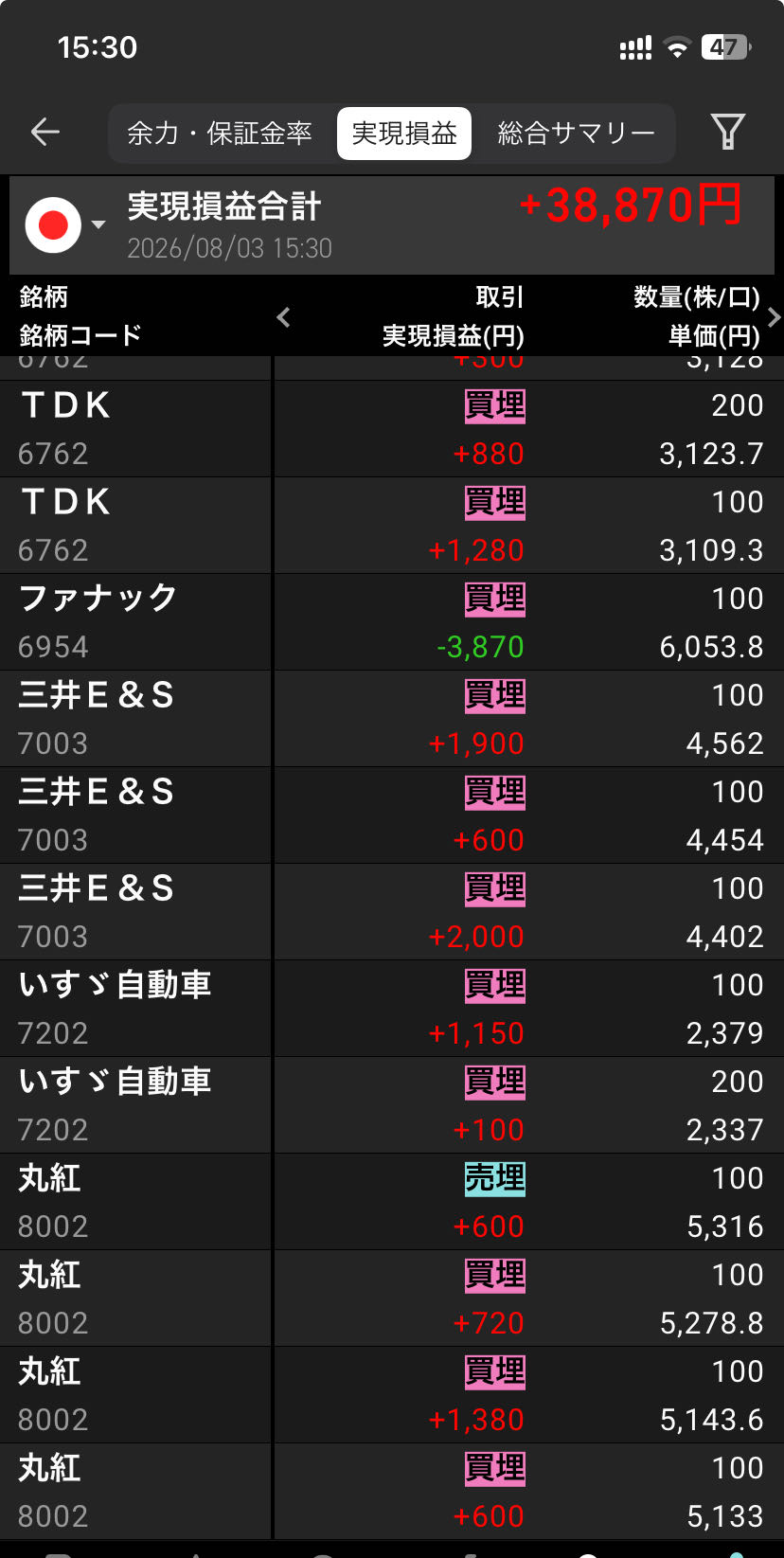Tap the right column chevron in header
784x1558 pixels.
pyautogui.click(x=774, y=317)
